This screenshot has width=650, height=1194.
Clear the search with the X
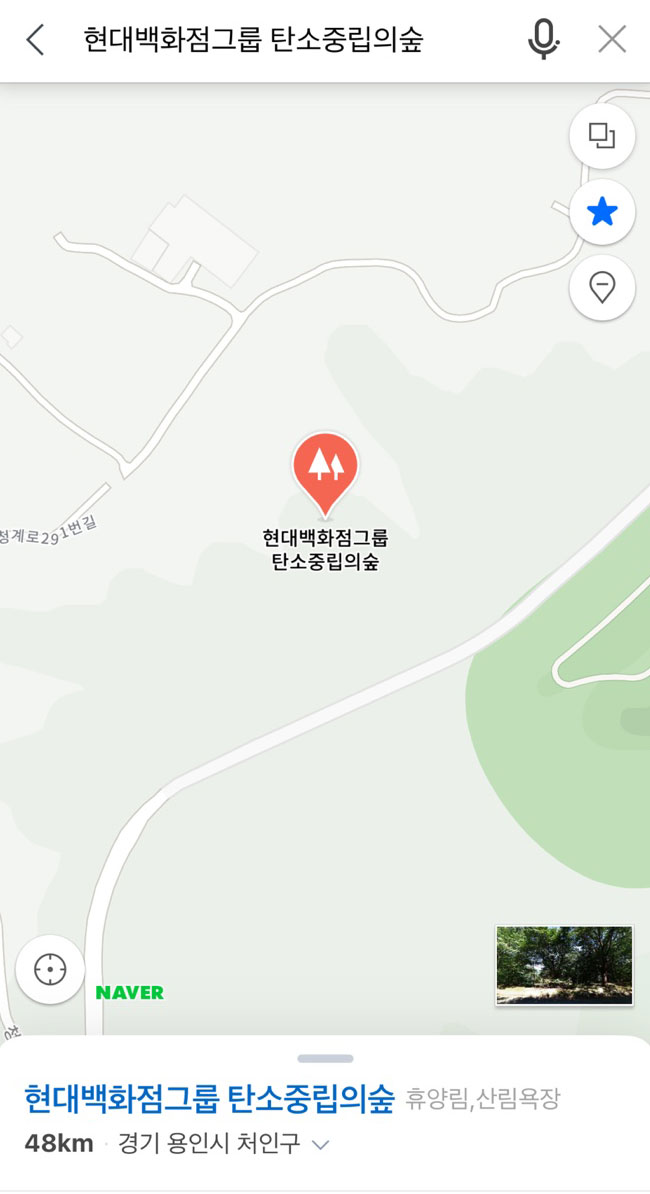(x=612, y=40)
